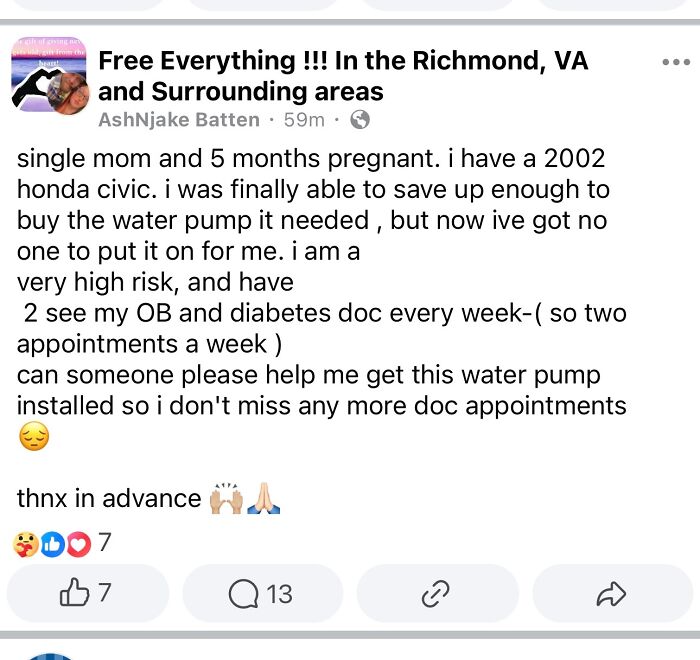Like the water pump help post
Viewport: 700px width, 660px height.
pos(88,594)
